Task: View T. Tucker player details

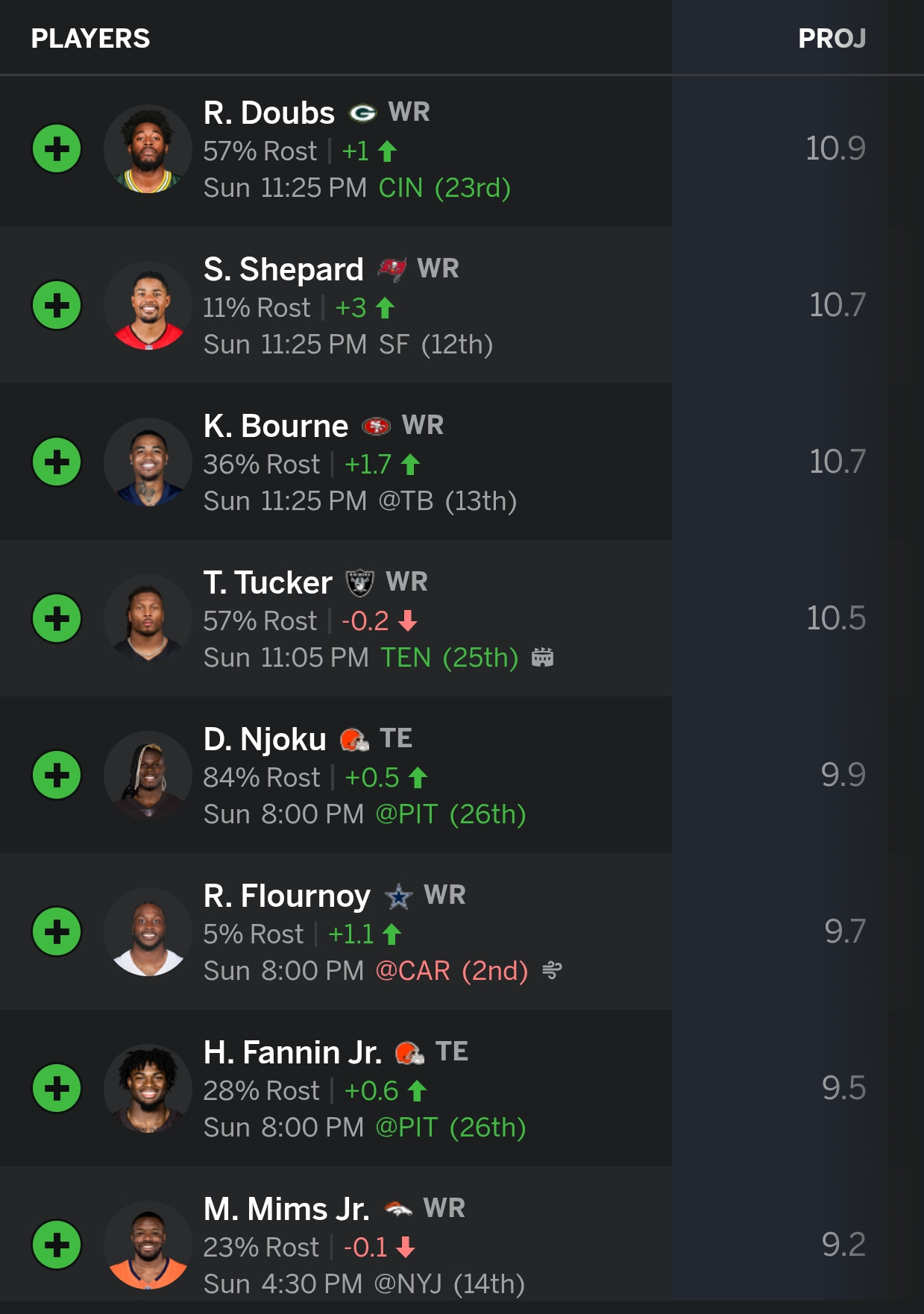Action: coord(268,583)
